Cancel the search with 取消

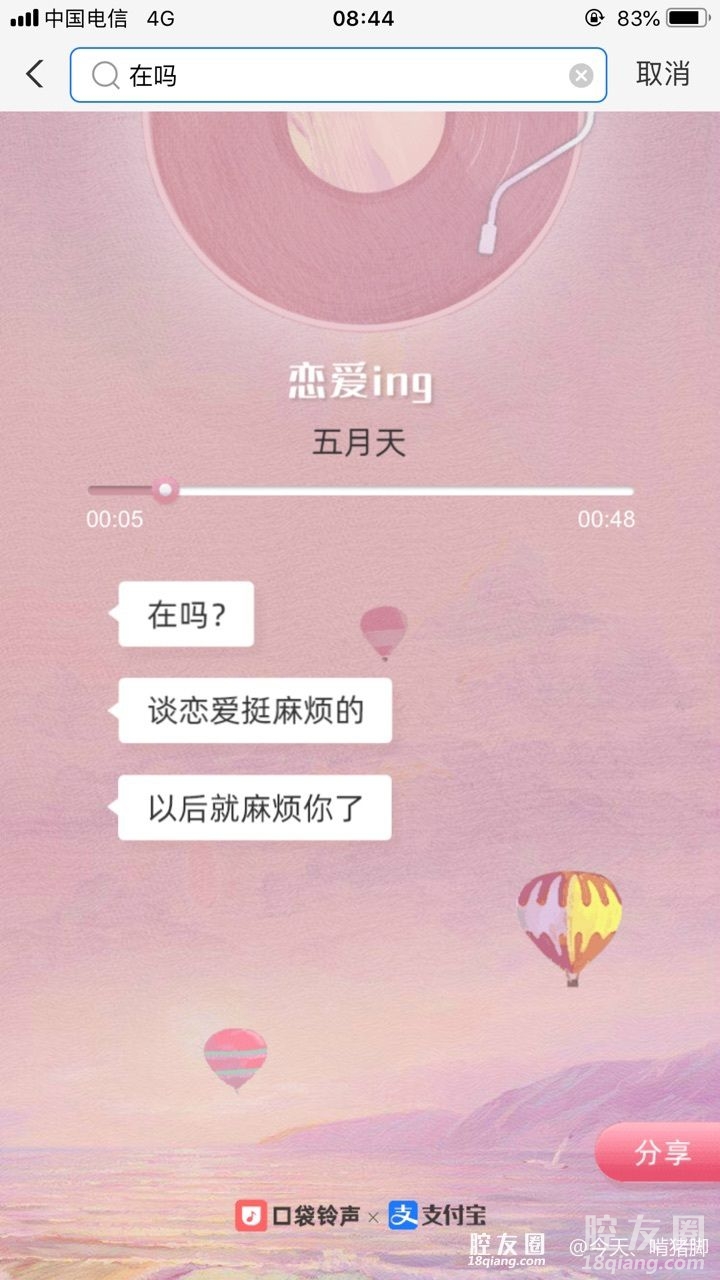663,74
